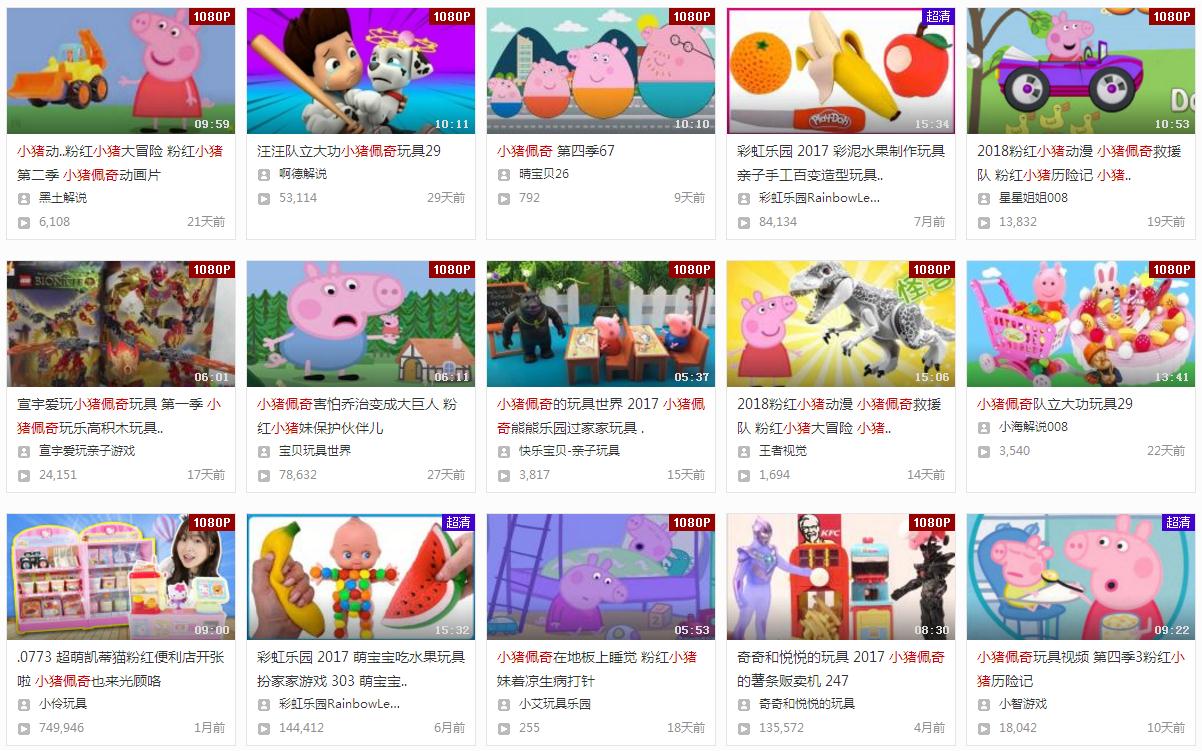This screenshot has height=751, width=1202.
Task: Open the 小猪佩奇玩具视频 第四季3 video
Action: click(x=1081, y=577)
